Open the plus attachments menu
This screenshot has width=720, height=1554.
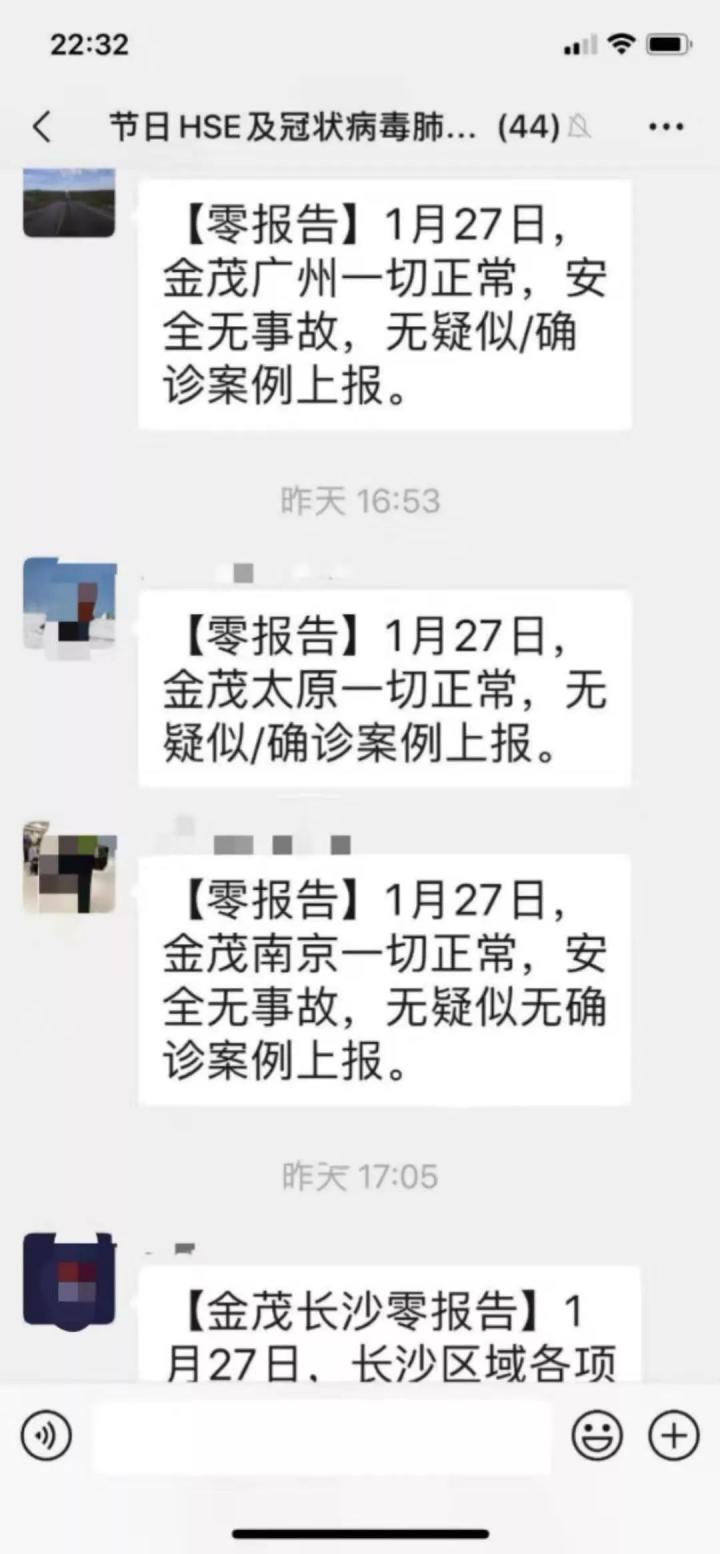click(674, 1437)
